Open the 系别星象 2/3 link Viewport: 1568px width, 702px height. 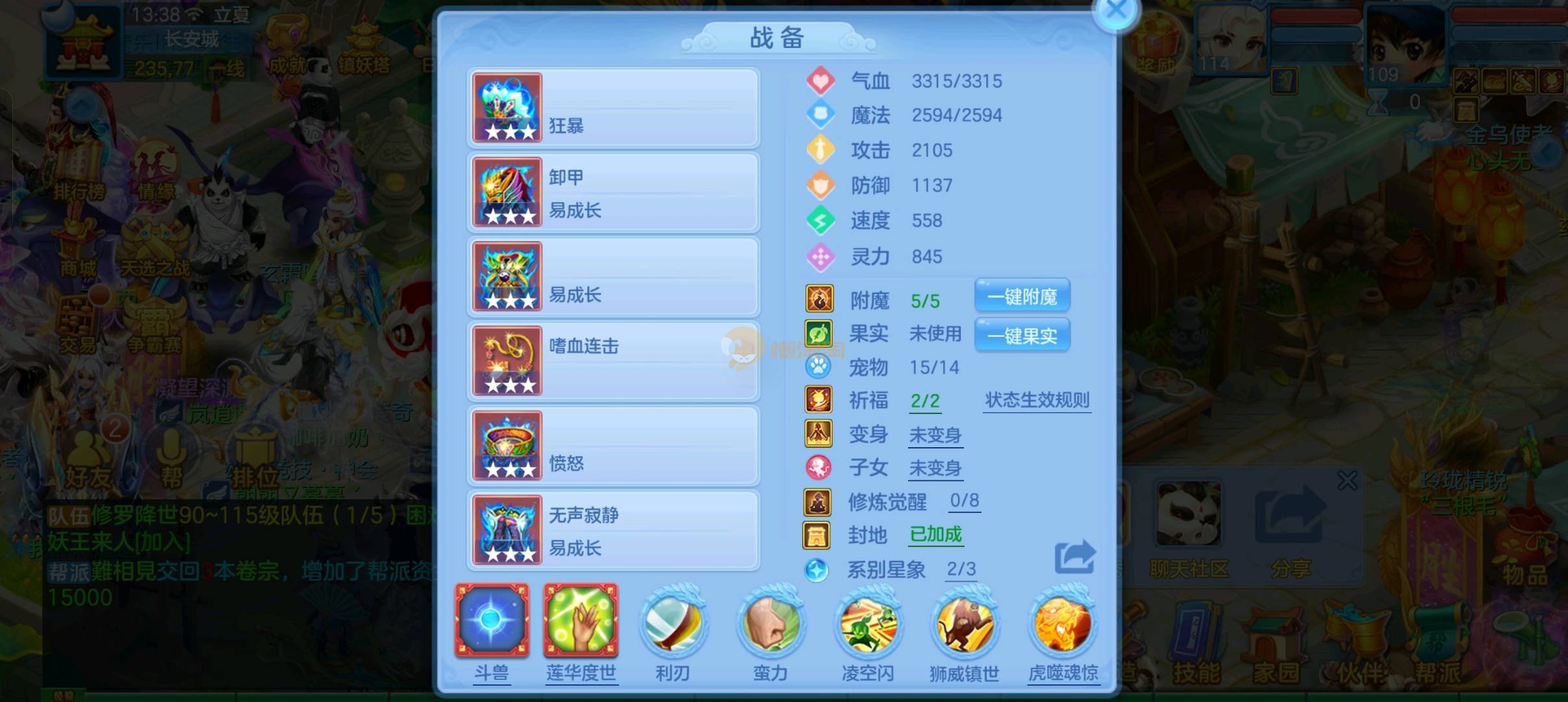coord(961,569)
